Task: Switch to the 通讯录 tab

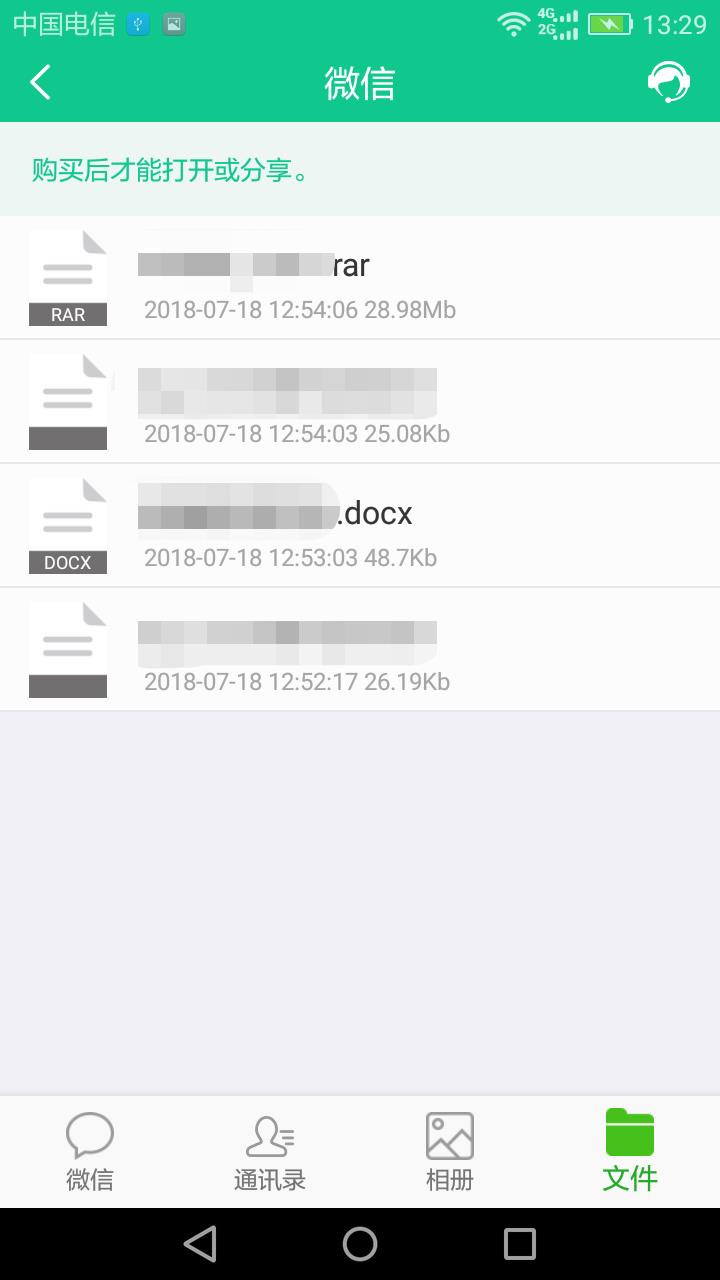Action: [x=270, y=1152]
